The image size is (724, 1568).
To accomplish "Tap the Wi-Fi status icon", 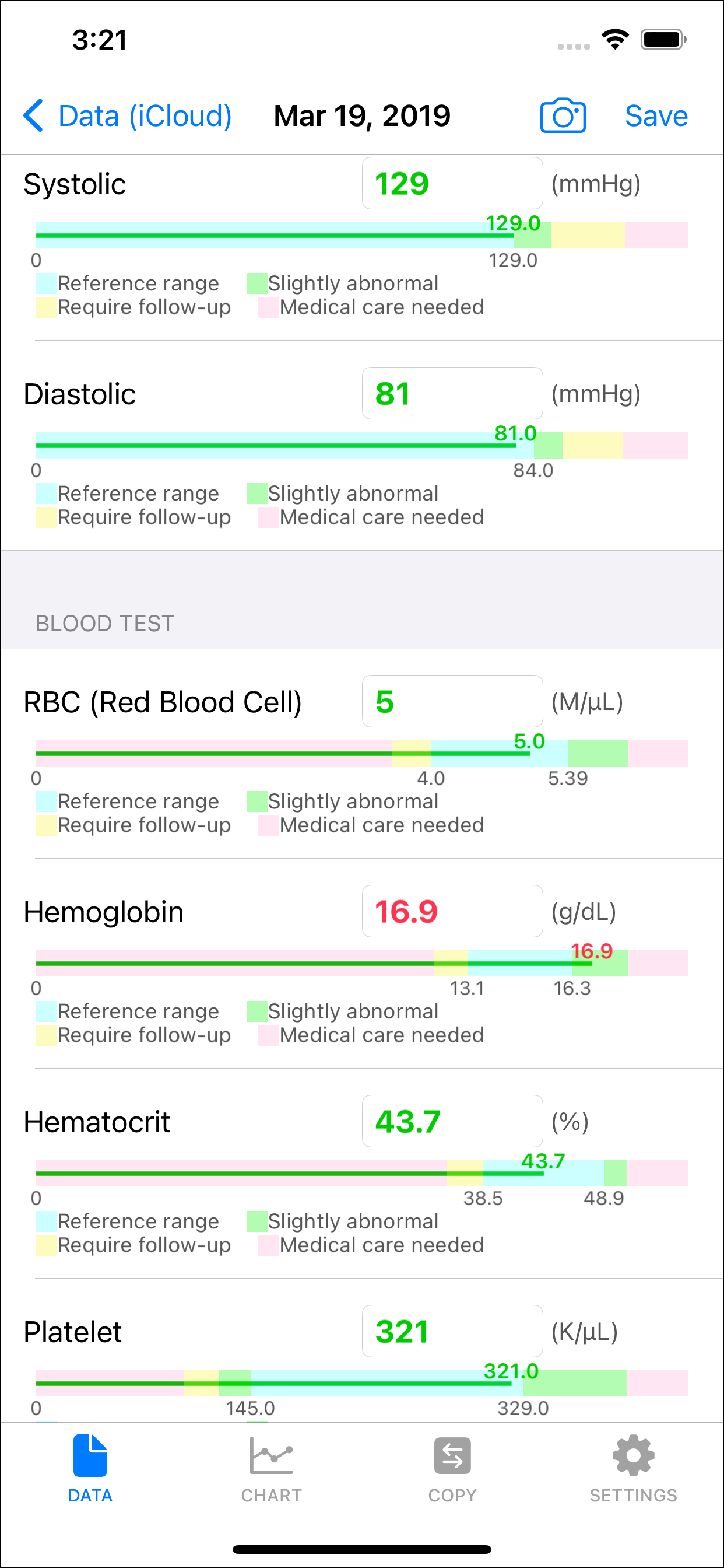I will coord(614,39).
